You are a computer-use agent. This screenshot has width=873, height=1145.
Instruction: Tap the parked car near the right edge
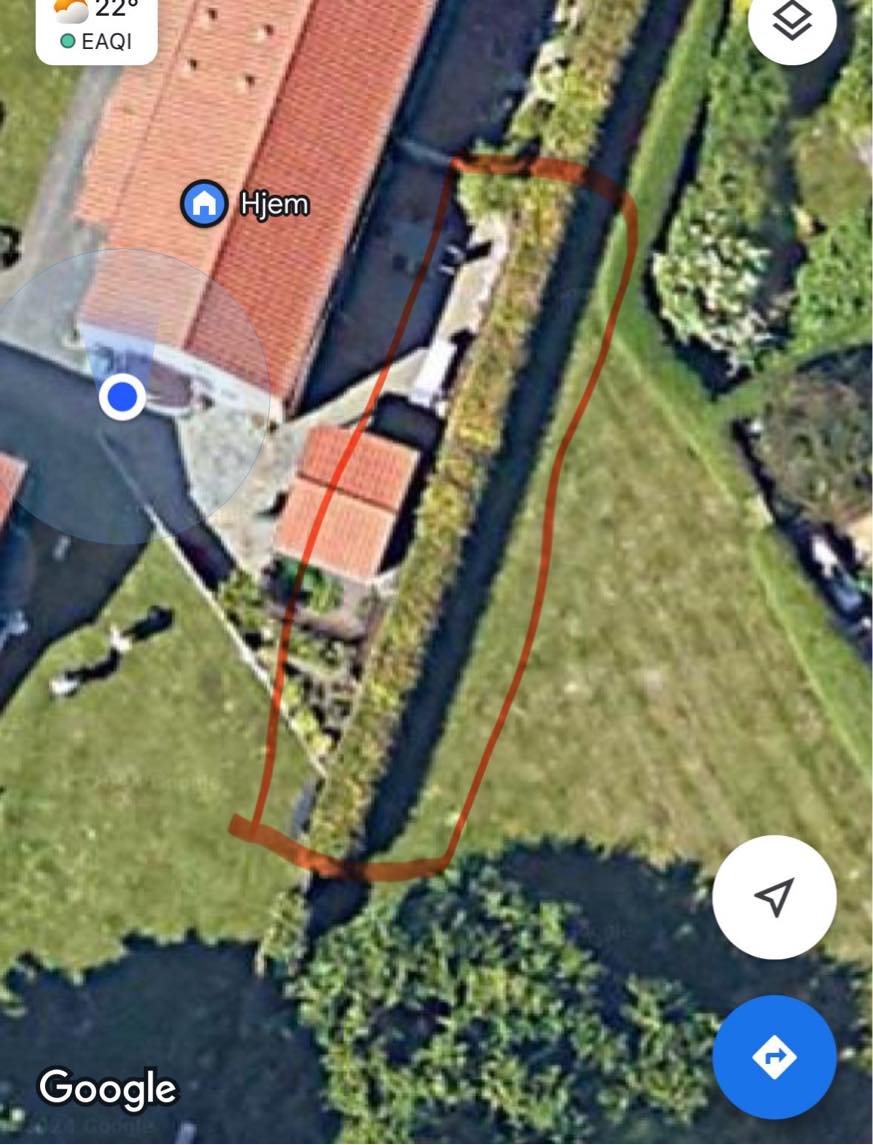(x=828, y=555)
